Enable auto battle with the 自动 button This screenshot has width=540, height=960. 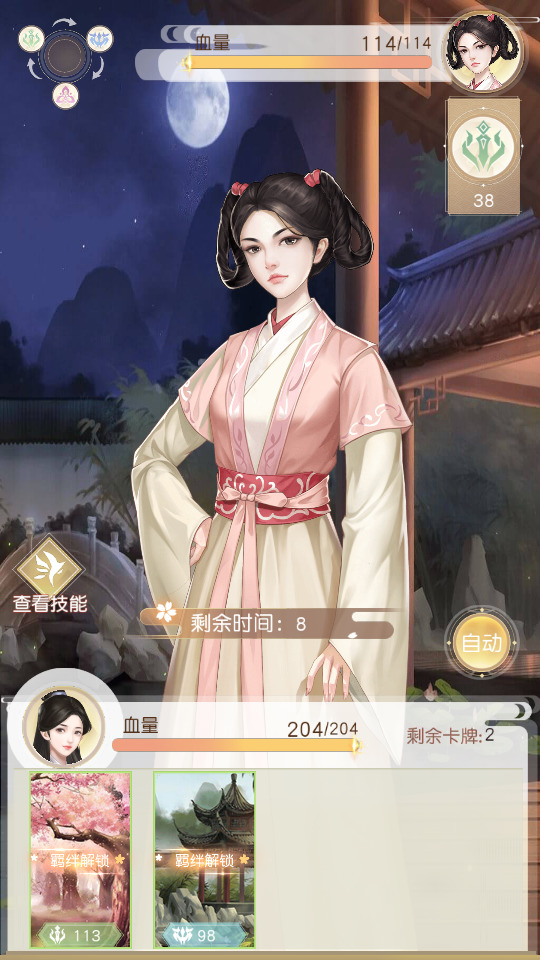(481, 643)
